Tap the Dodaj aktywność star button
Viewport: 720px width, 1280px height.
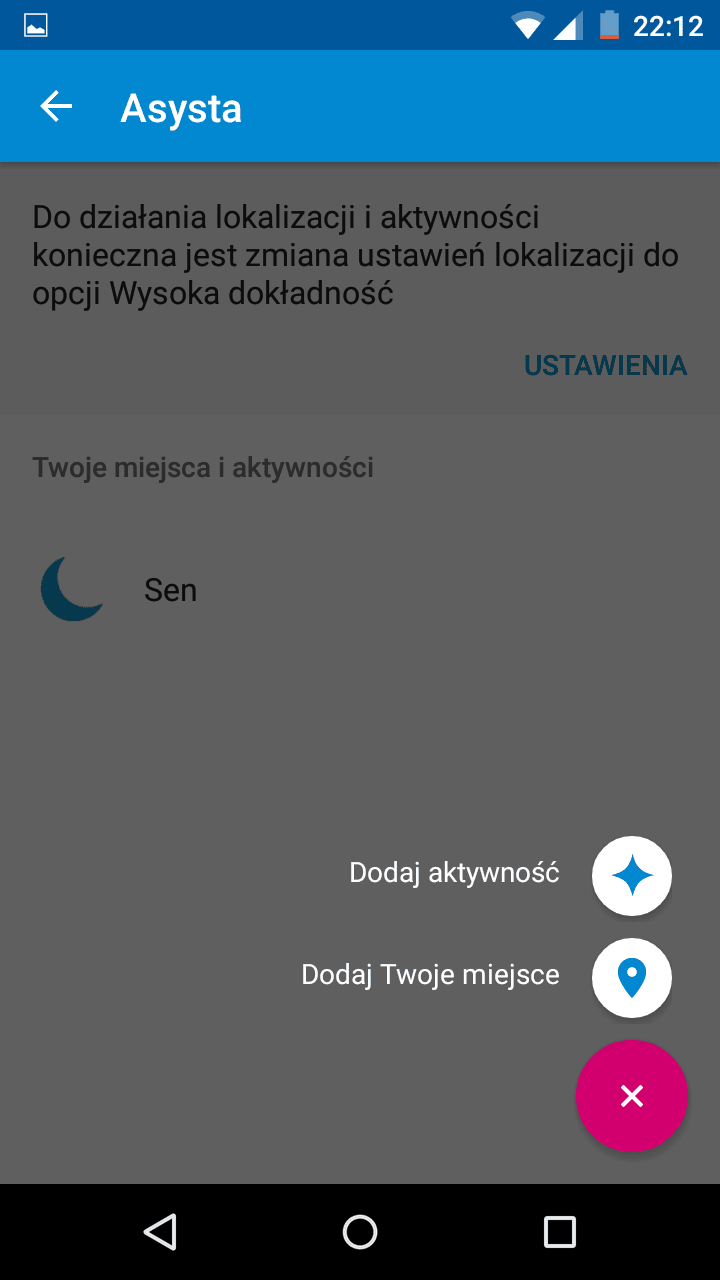pos(632,876)
